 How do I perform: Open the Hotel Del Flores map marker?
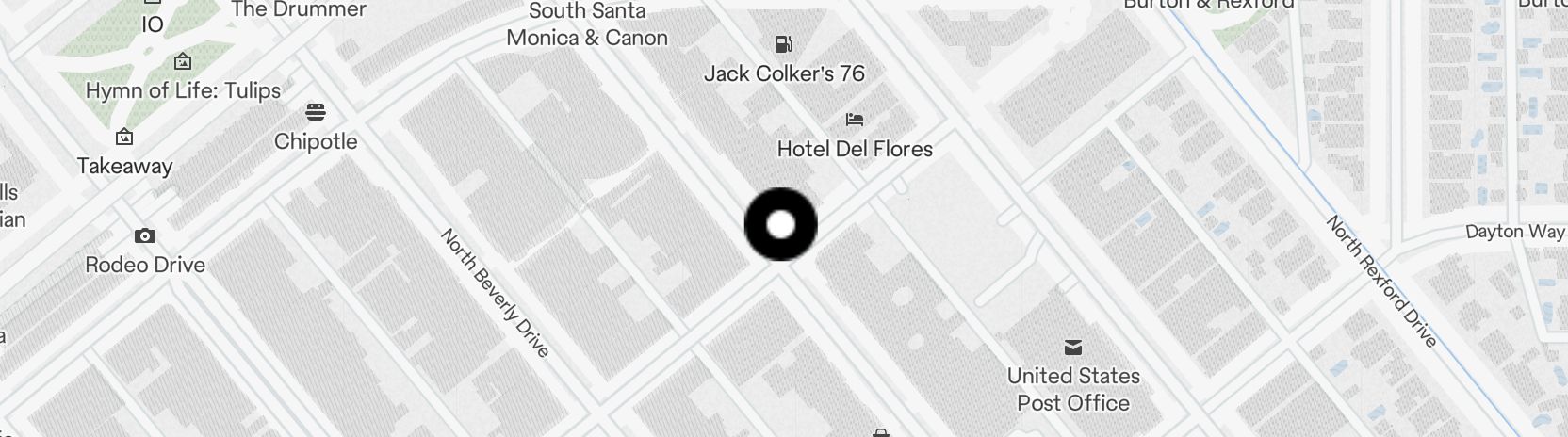[x=854, y=121]
